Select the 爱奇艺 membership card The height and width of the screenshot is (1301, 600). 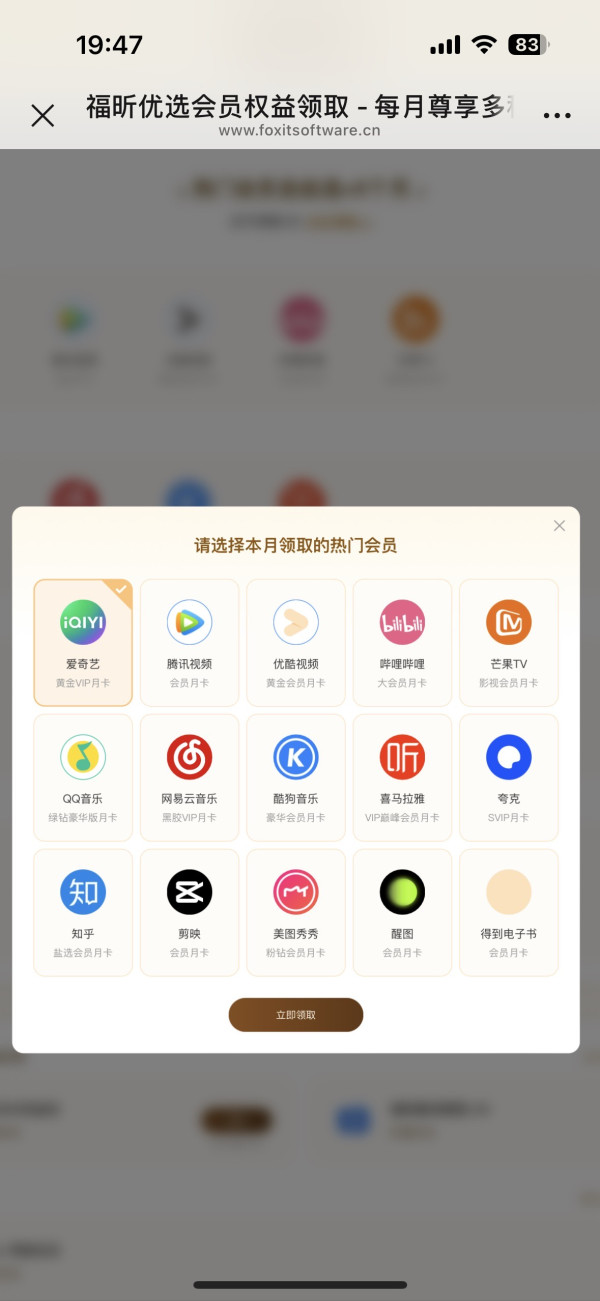tap(83, 643)
